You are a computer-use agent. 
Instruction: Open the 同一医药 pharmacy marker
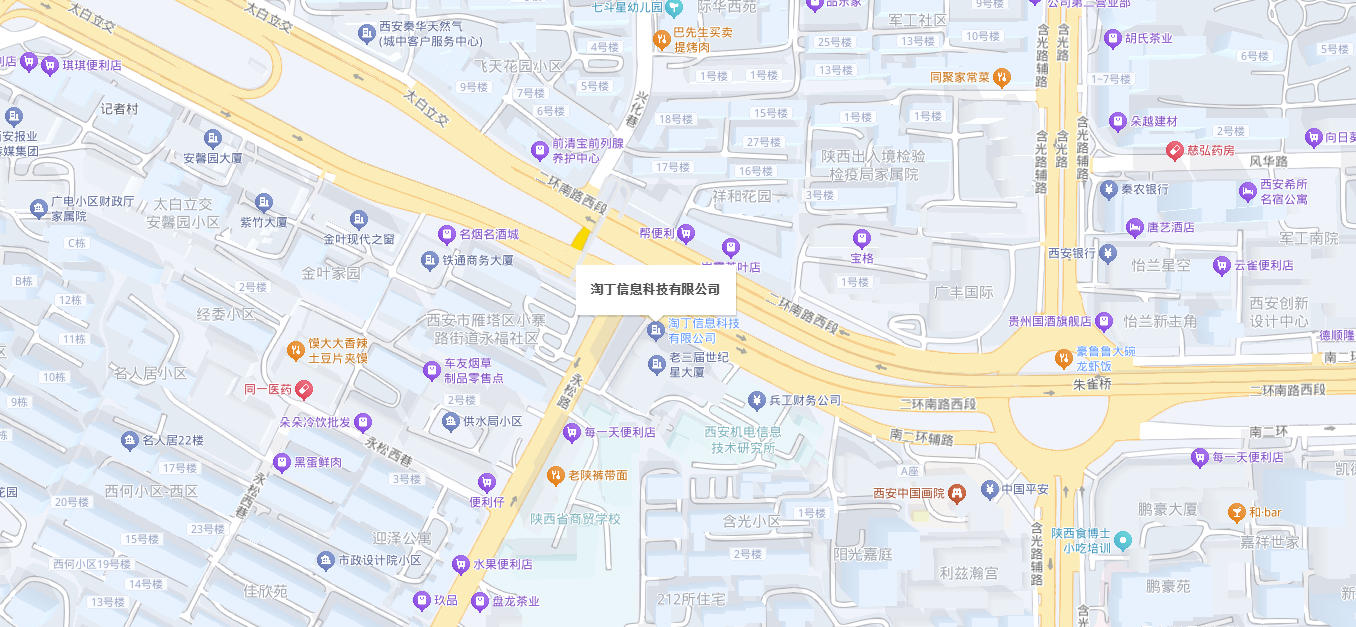pos(303,389)
